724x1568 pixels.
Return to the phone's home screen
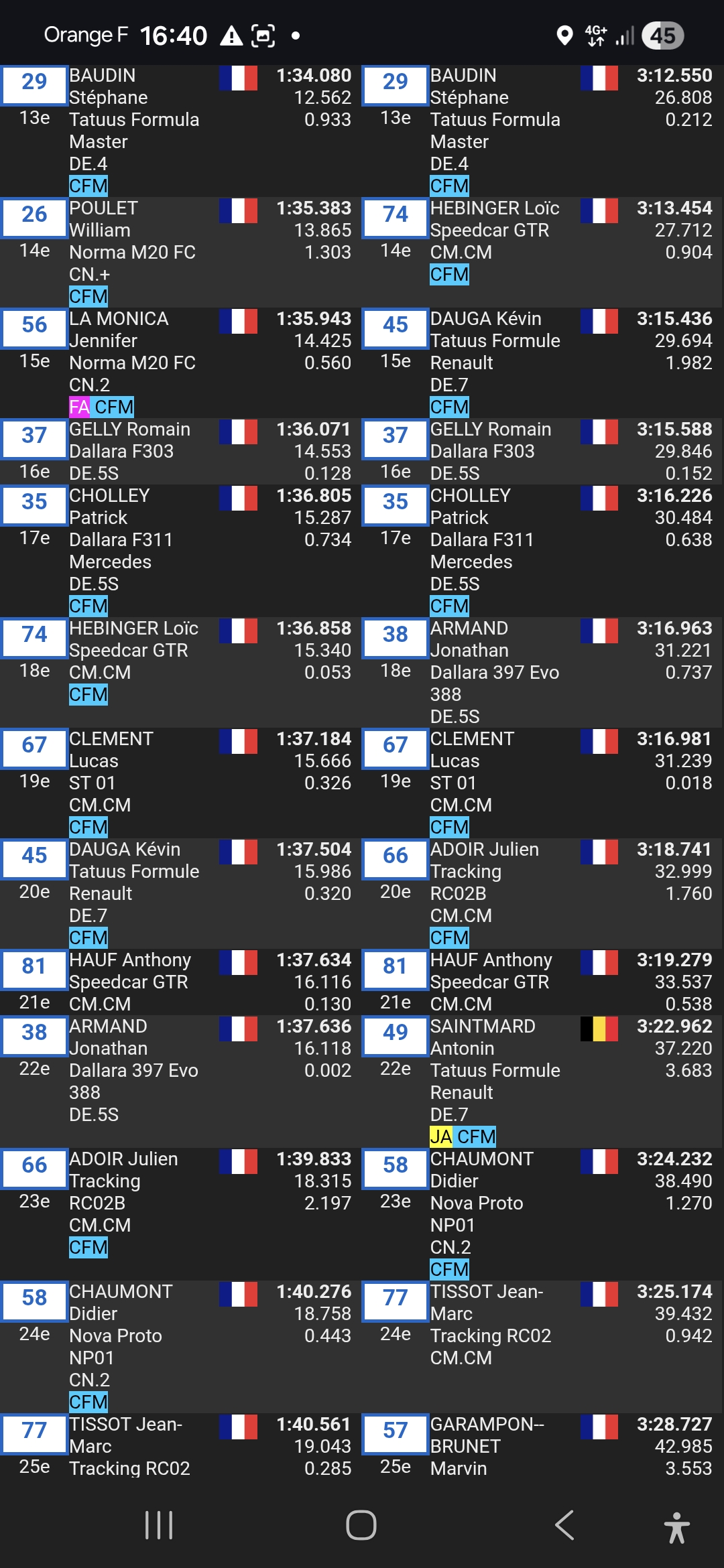click(361, 1525)
